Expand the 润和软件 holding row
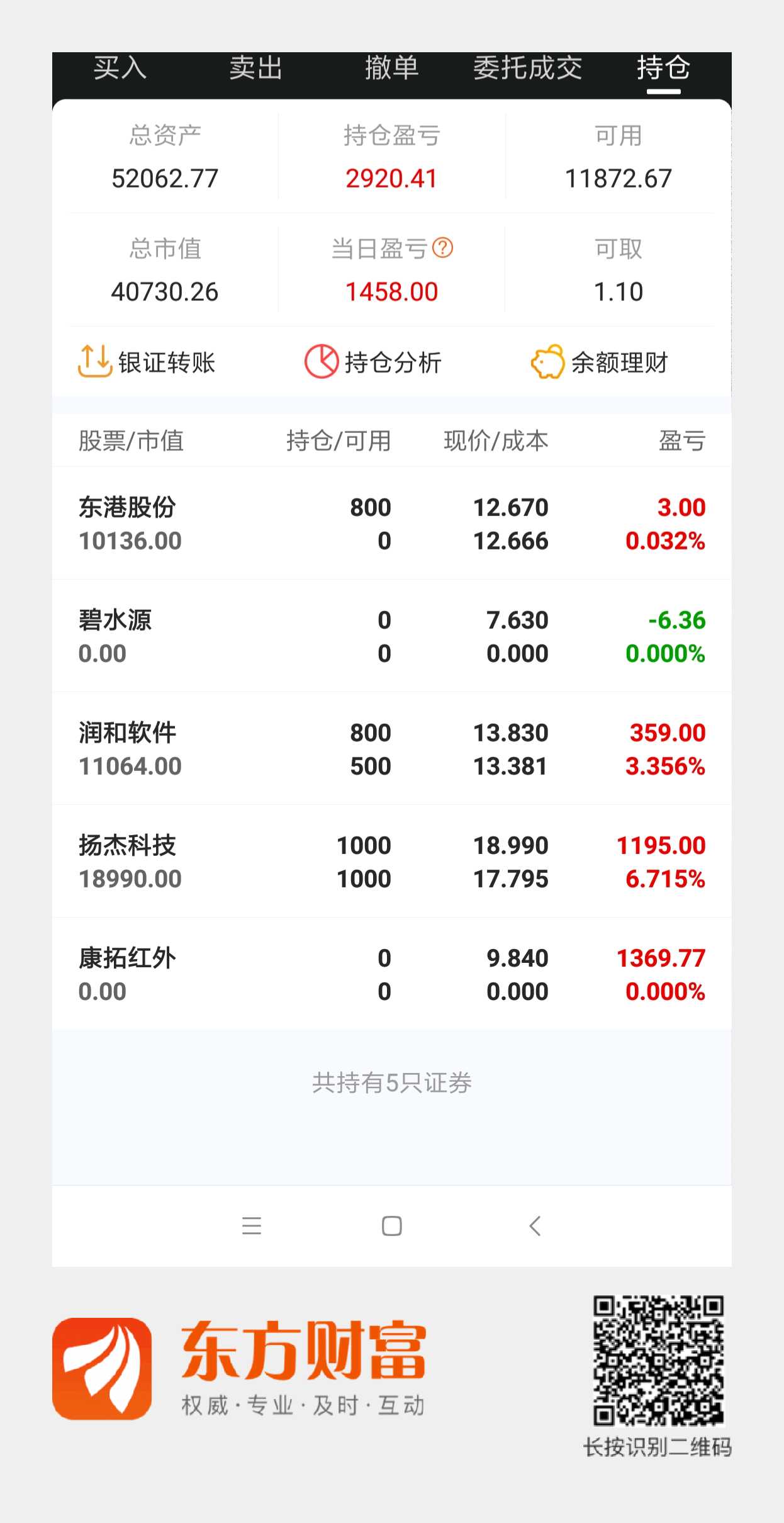 click(391, 749)
